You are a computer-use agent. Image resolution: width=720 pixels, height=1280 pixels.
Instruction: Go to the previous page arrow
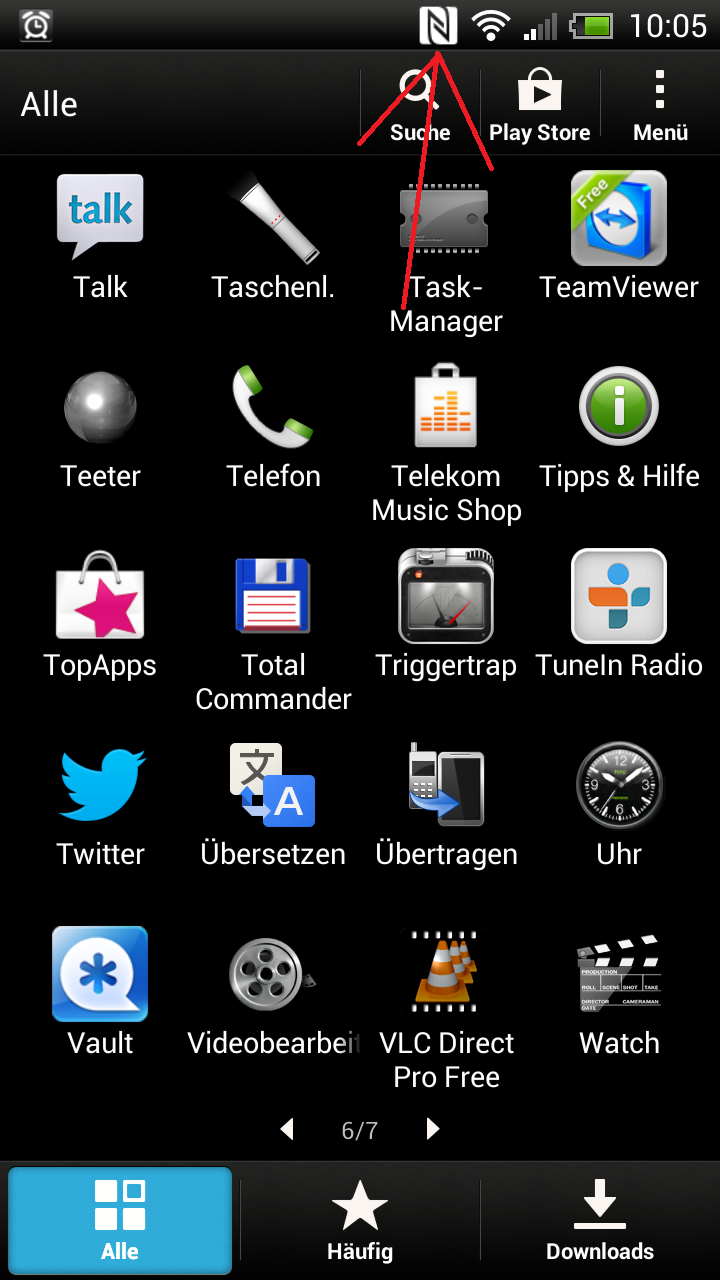tap(287, 1129)
